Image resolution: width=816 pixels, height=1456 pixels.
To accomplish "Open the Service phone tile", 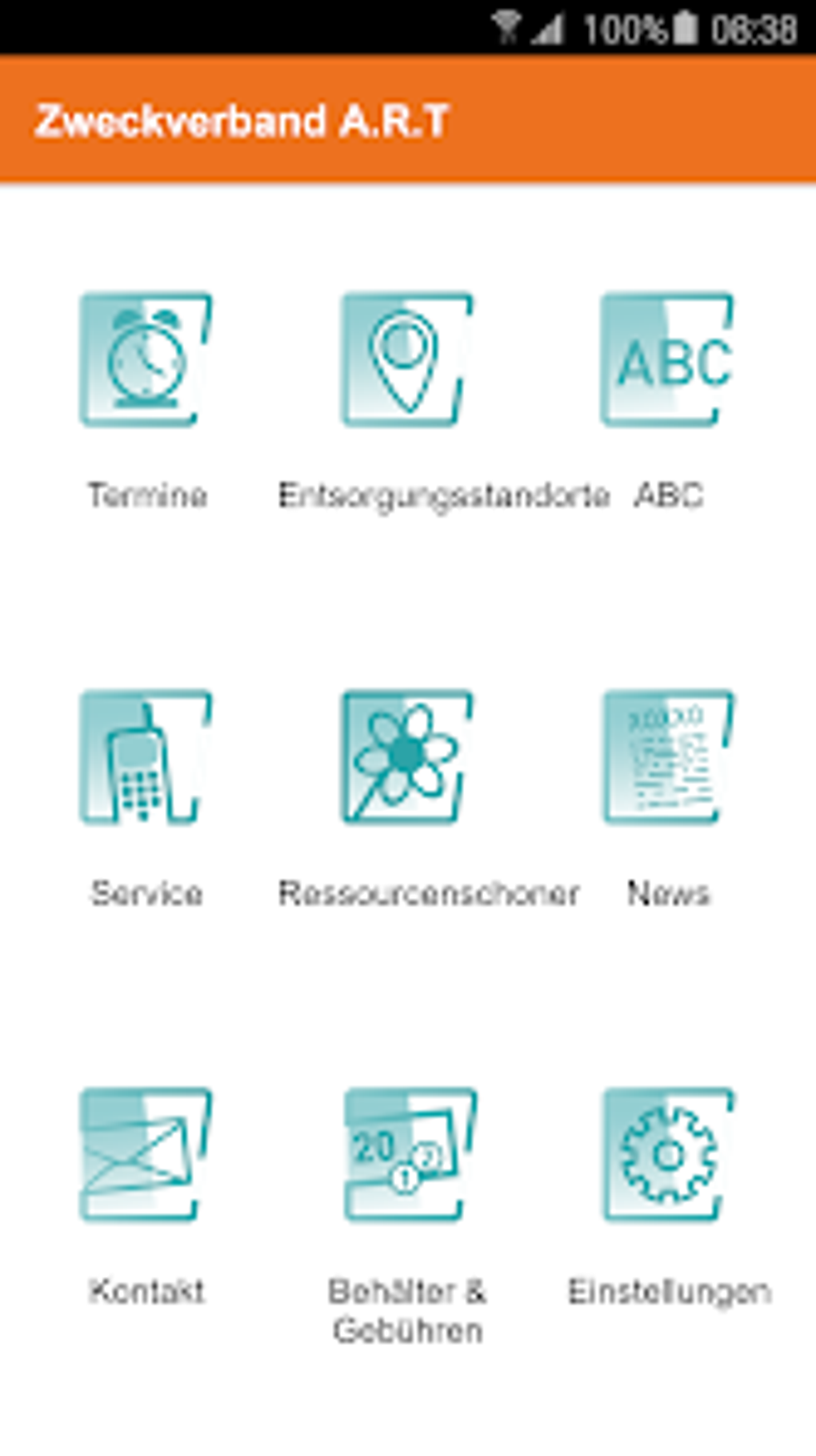I will coord(146,757).
